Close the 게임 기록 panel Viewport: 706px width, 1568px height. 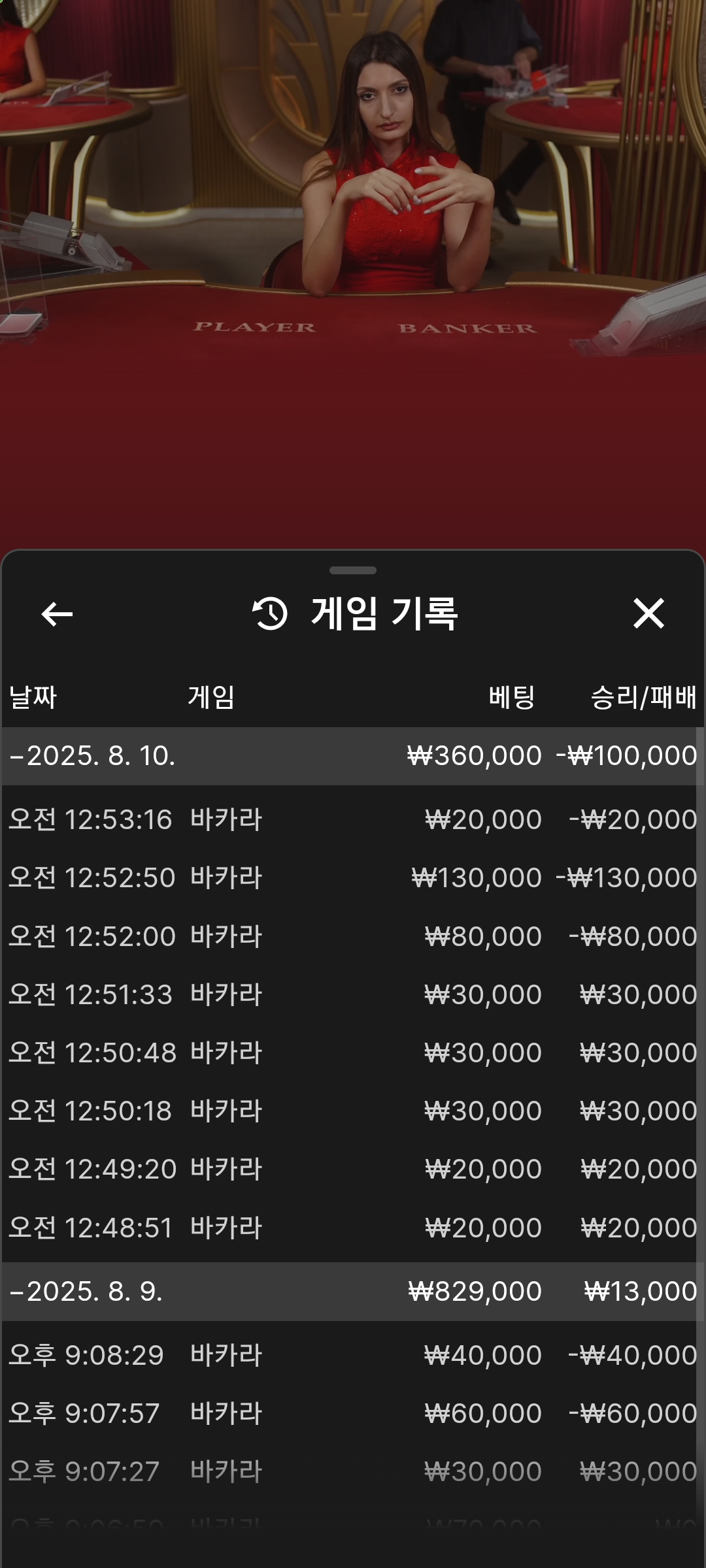(x=648, y=613)
